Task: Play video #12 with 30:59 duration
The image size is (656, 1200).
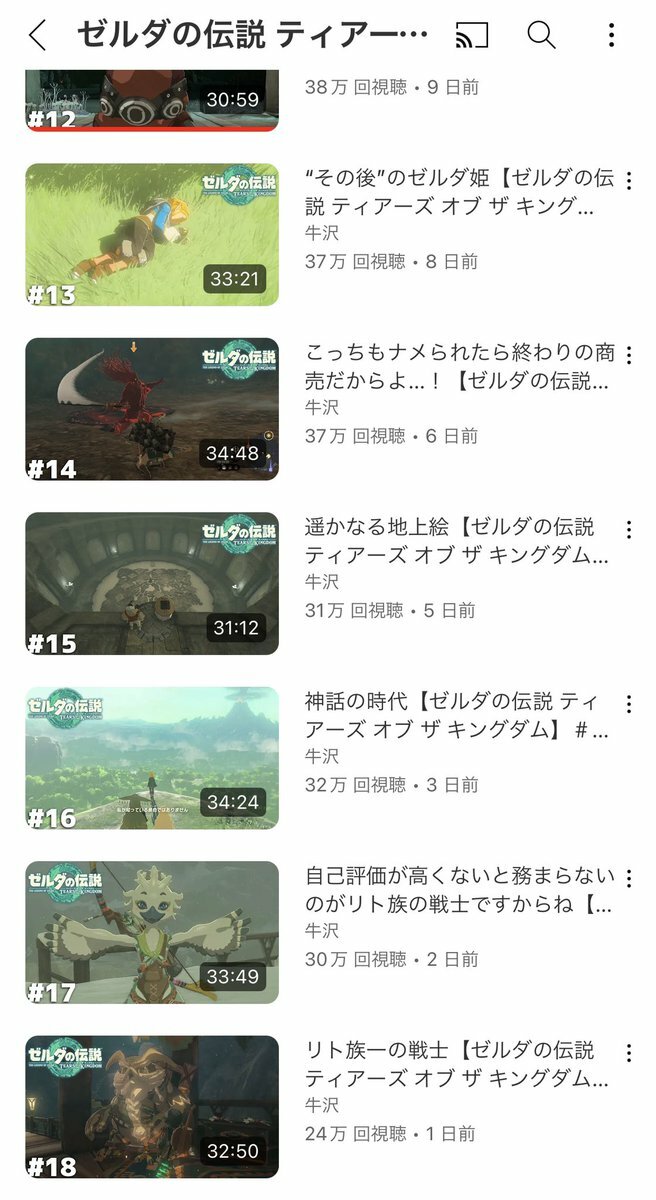Action: click(152, 98)
